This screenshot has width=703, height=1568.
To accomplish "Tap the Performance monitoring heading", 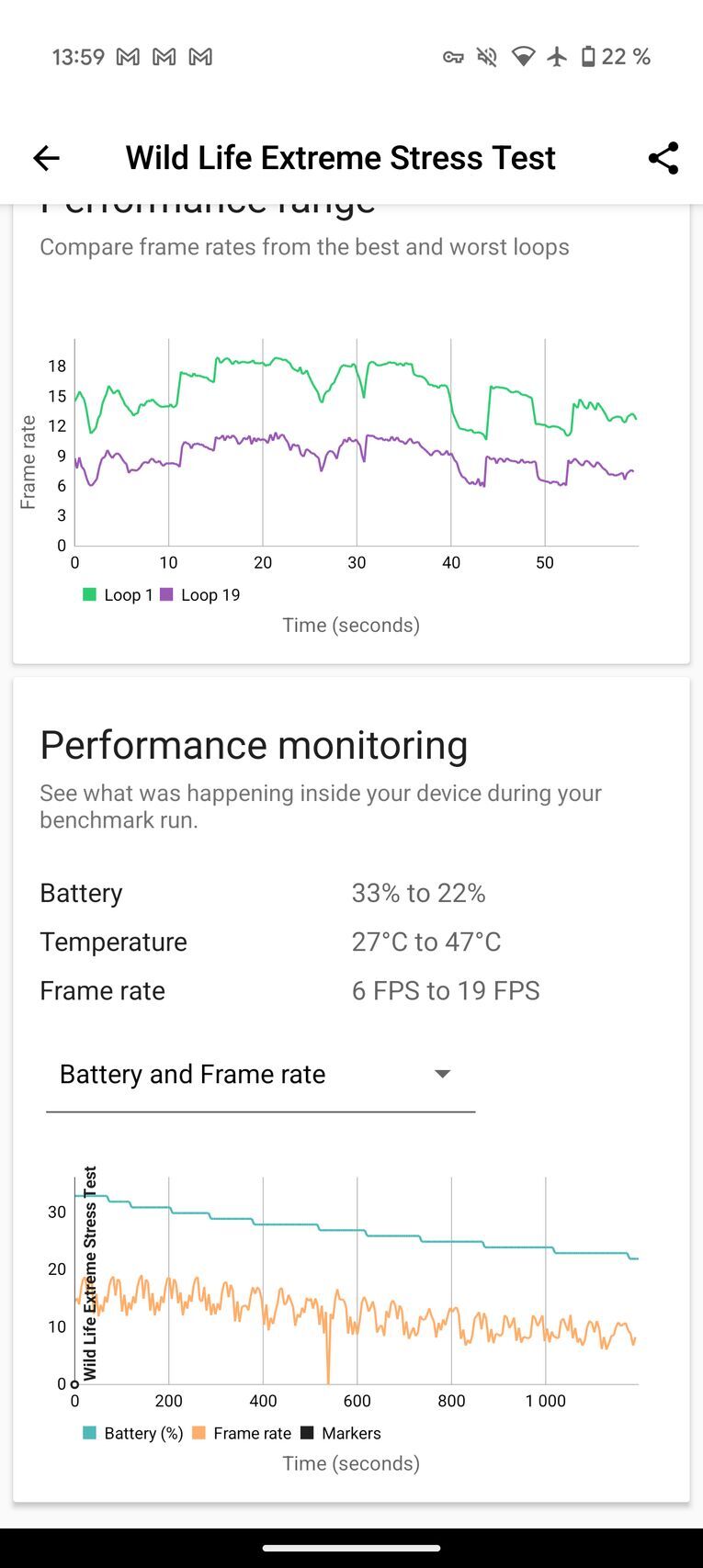I will pos(254,745).
